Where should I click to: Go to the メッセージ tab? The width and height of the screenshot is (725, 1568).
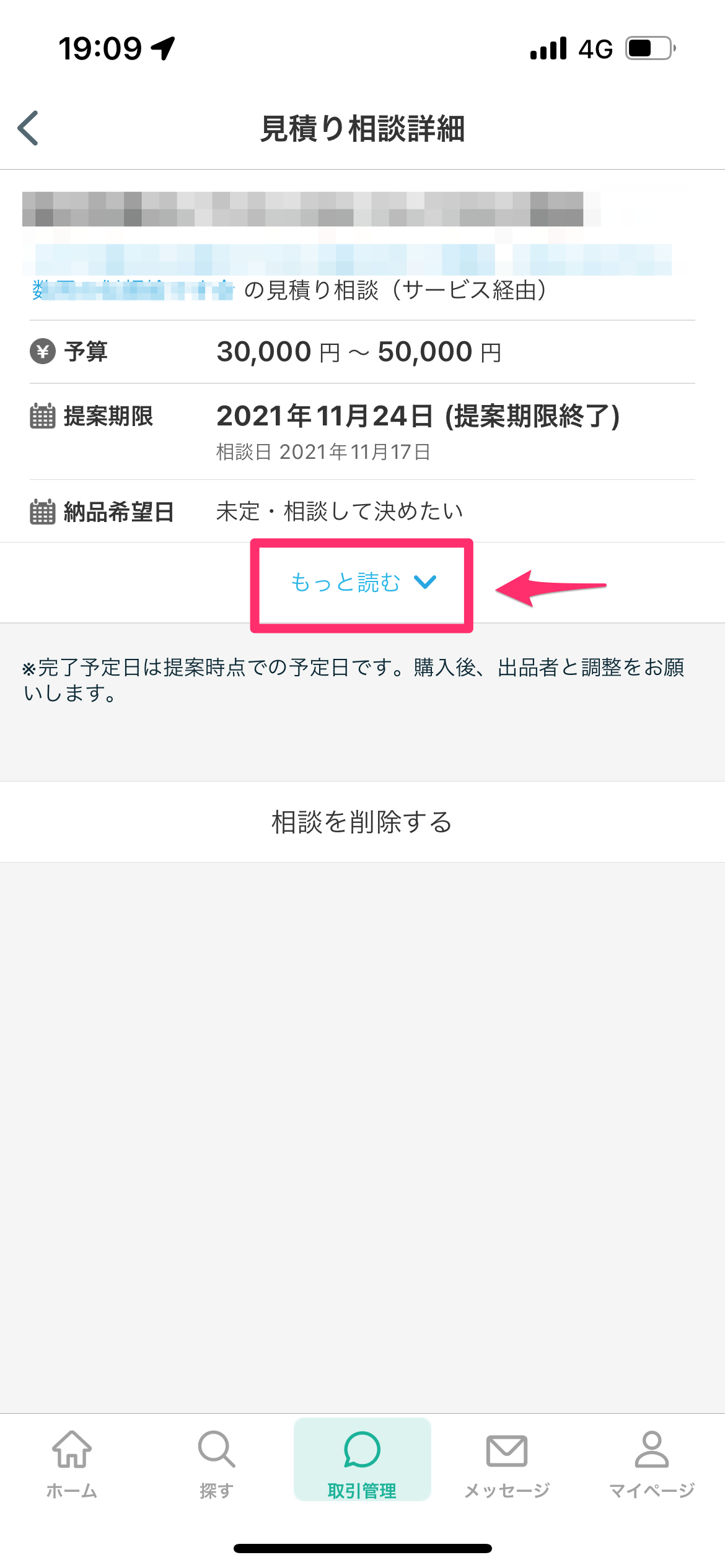click(x=507, y=1464)
